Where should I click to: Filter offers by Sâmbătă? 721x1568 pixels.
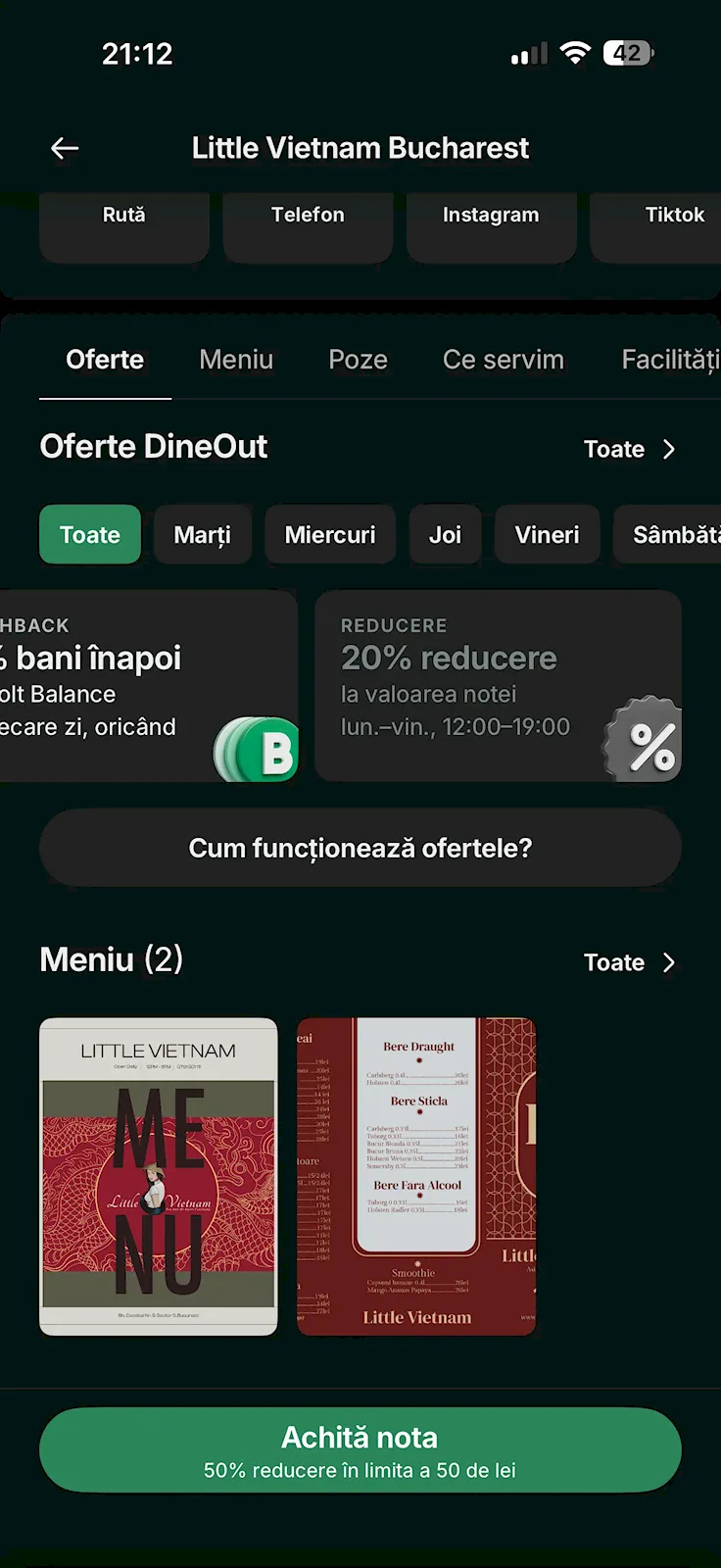[671, 535]
